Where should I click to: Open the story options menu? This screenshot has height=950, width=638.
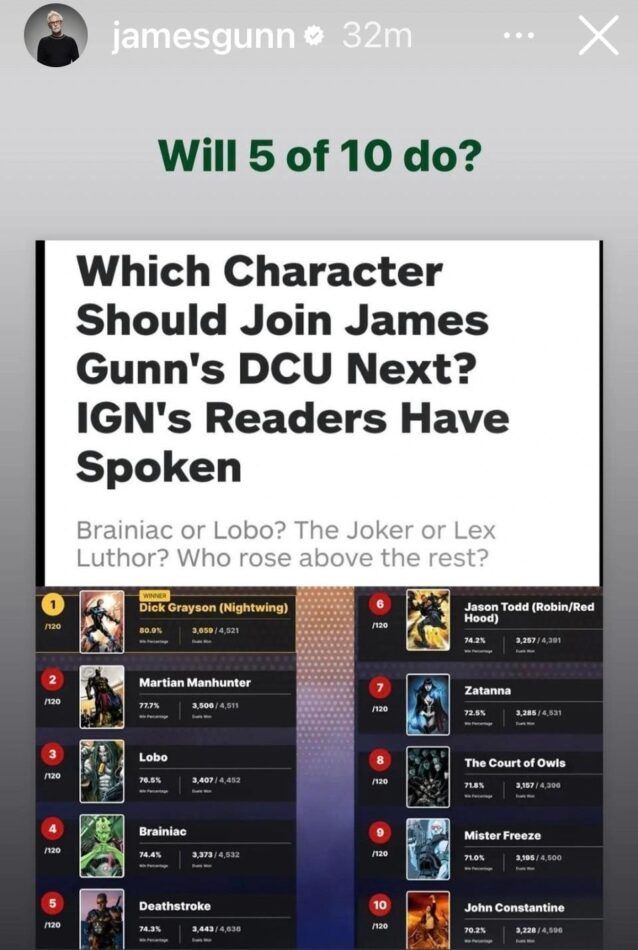[x=516, y=37]
